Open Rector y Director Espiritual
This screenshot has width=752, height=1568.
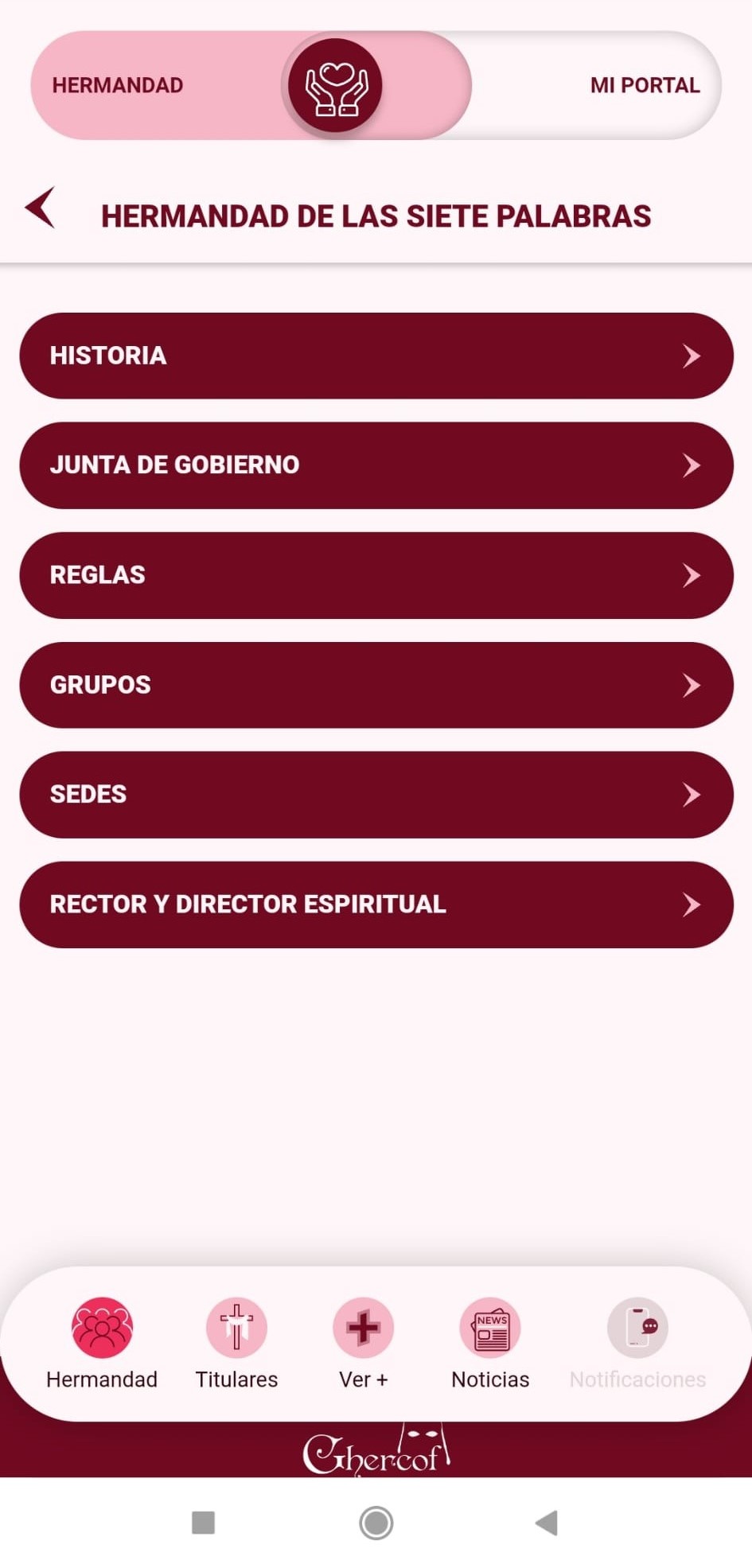coord(376,905)
